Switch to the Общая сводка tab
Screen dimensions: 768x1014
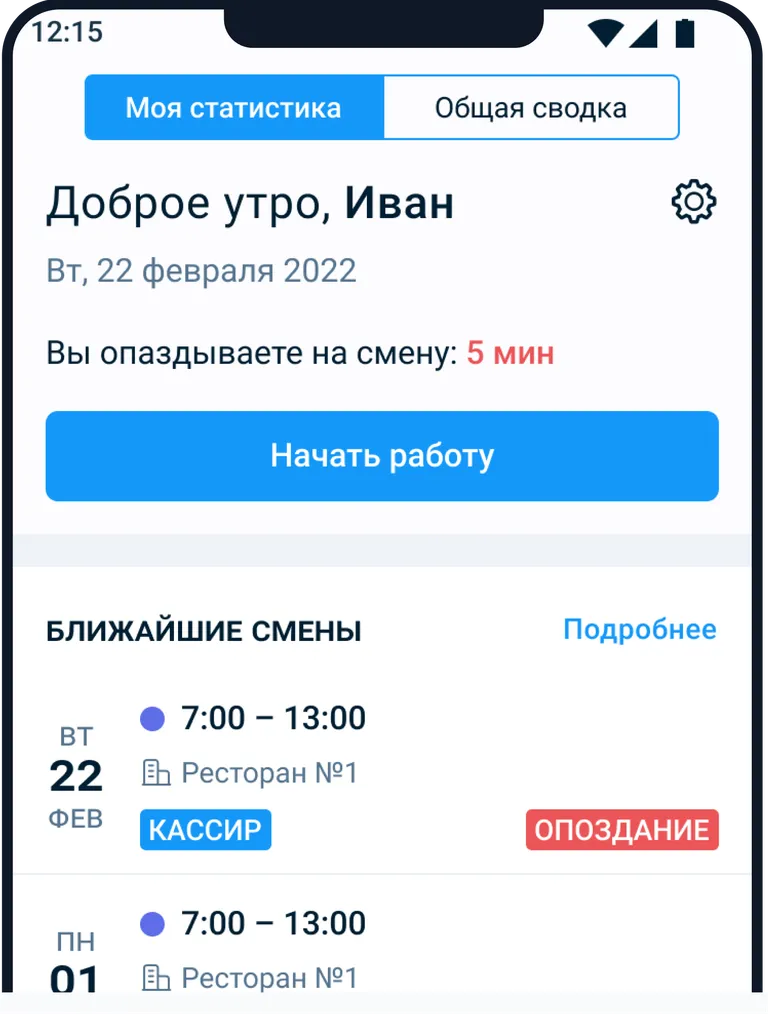(530, 107)
